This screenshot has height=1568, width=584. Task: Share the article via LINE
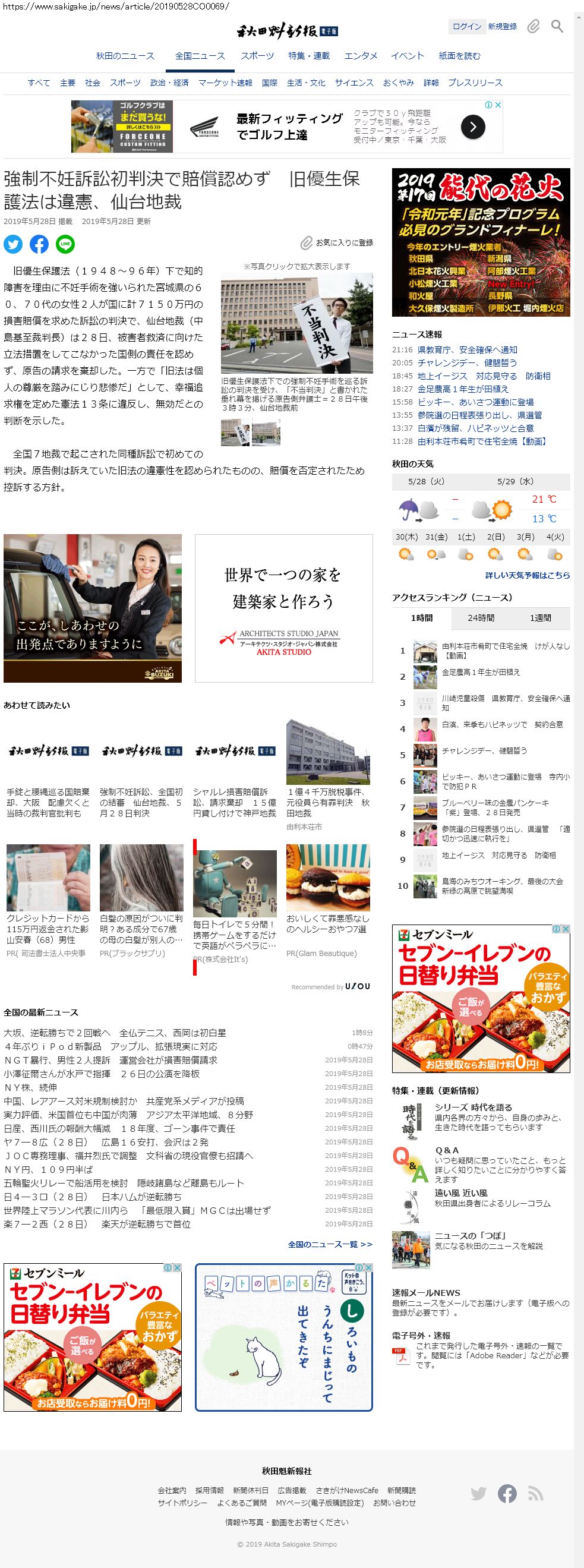65,244
